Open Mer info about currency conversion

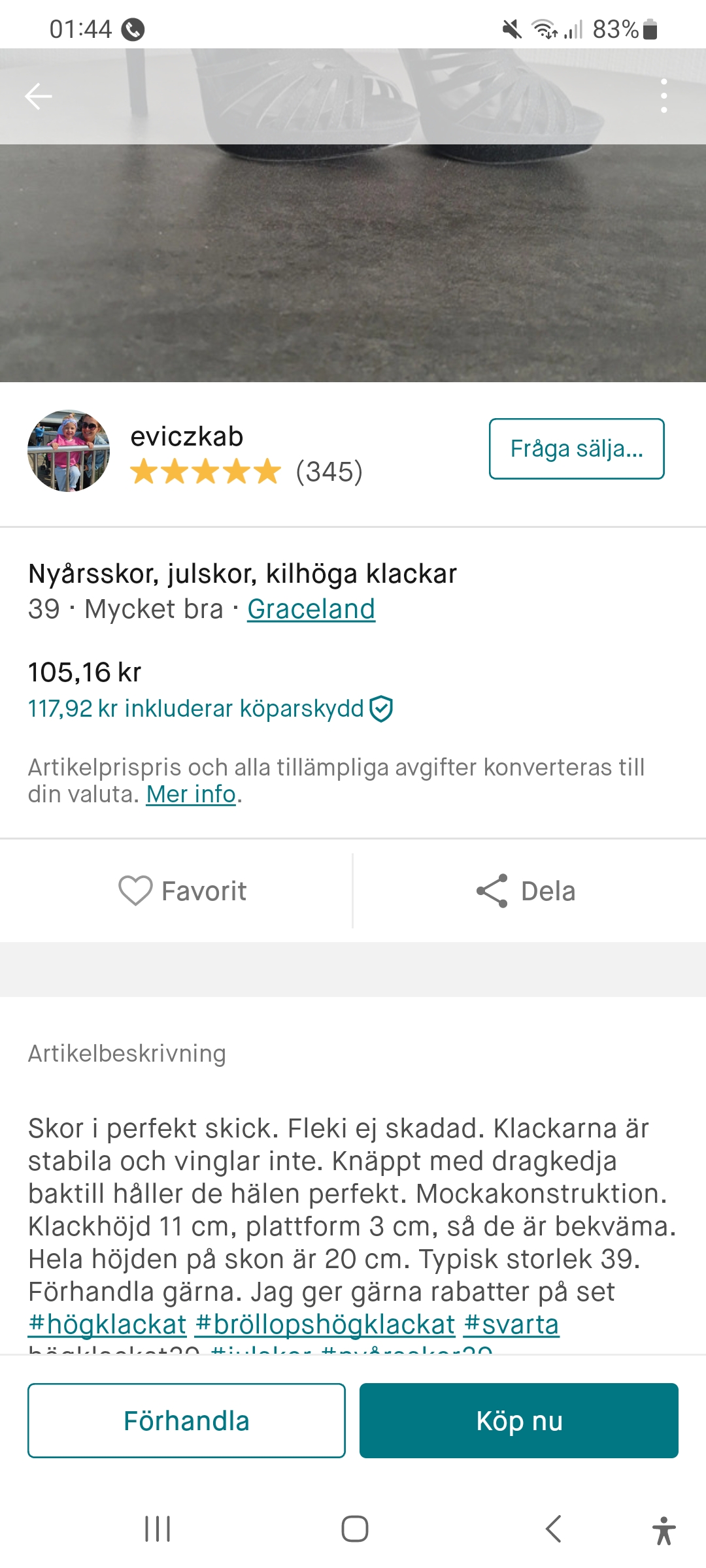(x=190, y=794)
